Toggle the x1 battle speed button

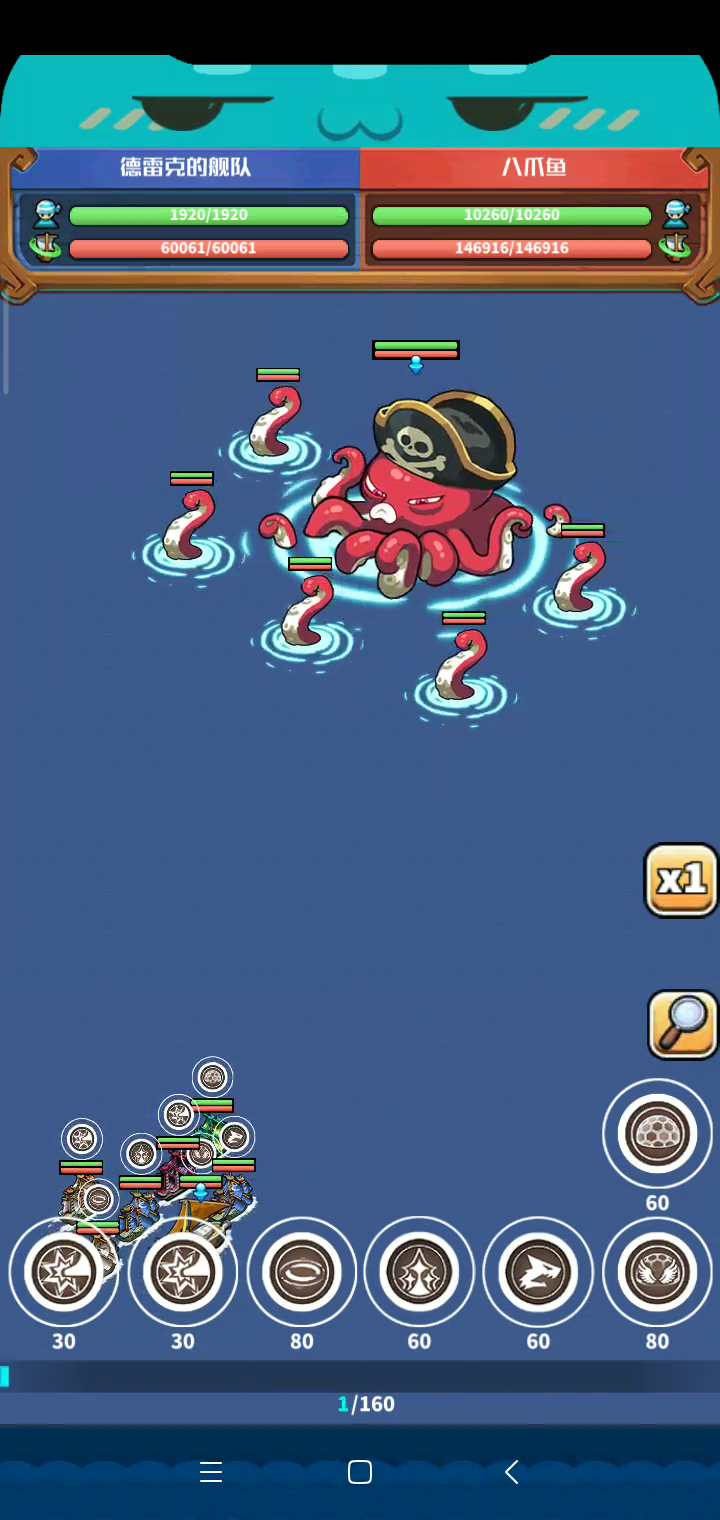click(682, 880)
